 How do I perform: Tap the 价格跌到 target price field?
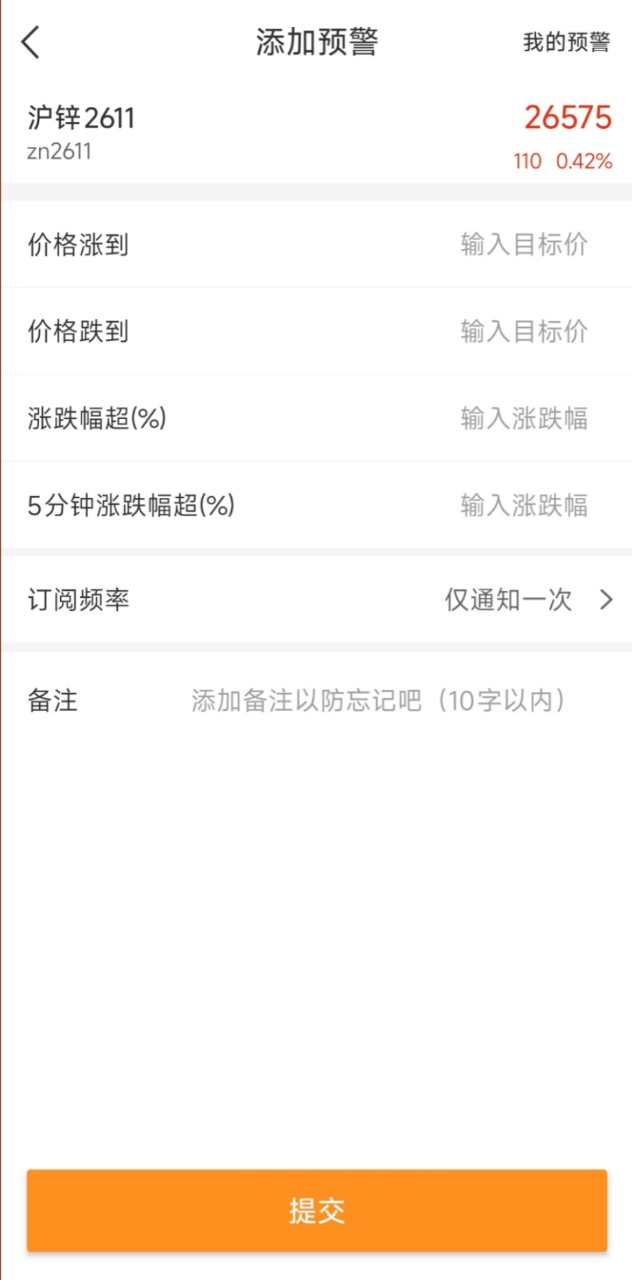524,331
